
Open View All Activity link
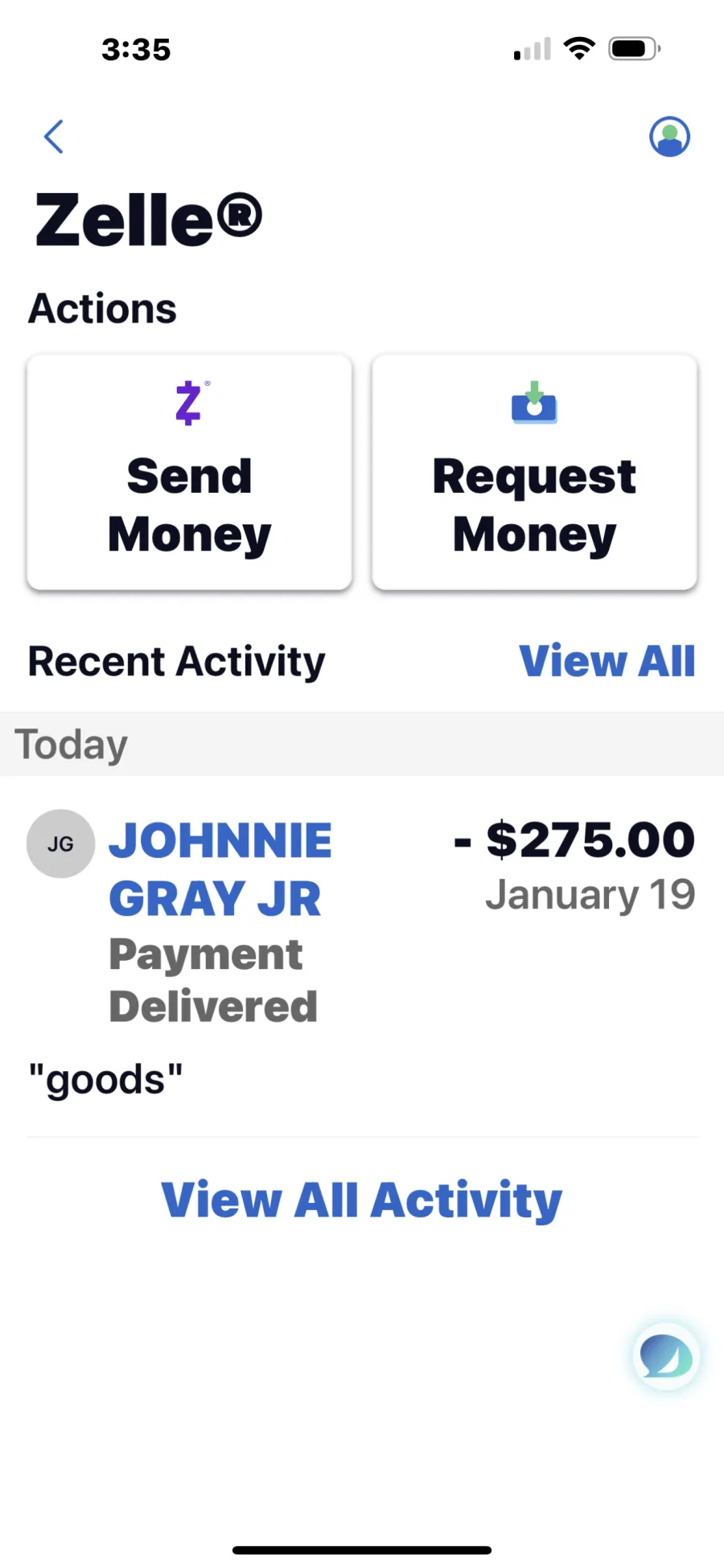362,1201
